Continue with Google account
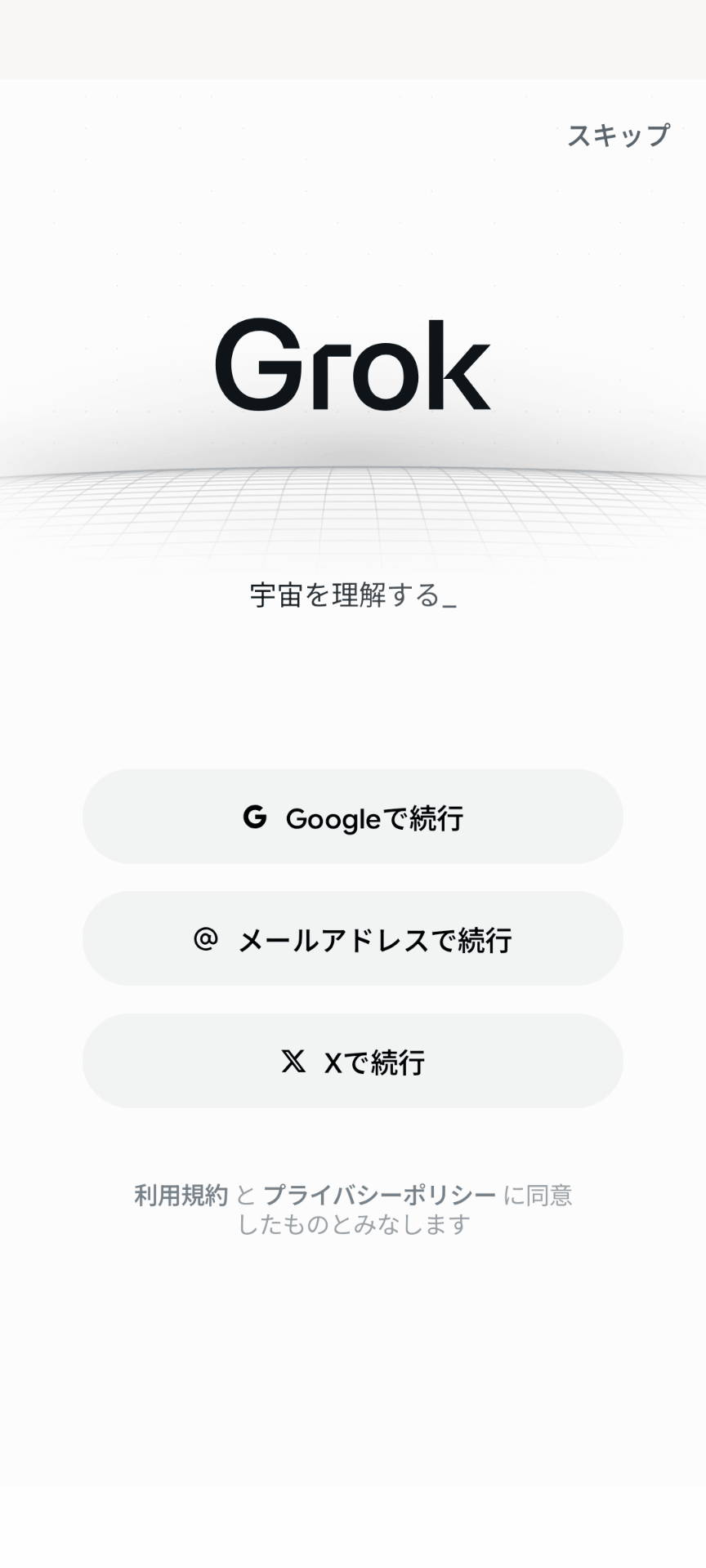Screen dimensions: 706x1568 click(353, 817)
